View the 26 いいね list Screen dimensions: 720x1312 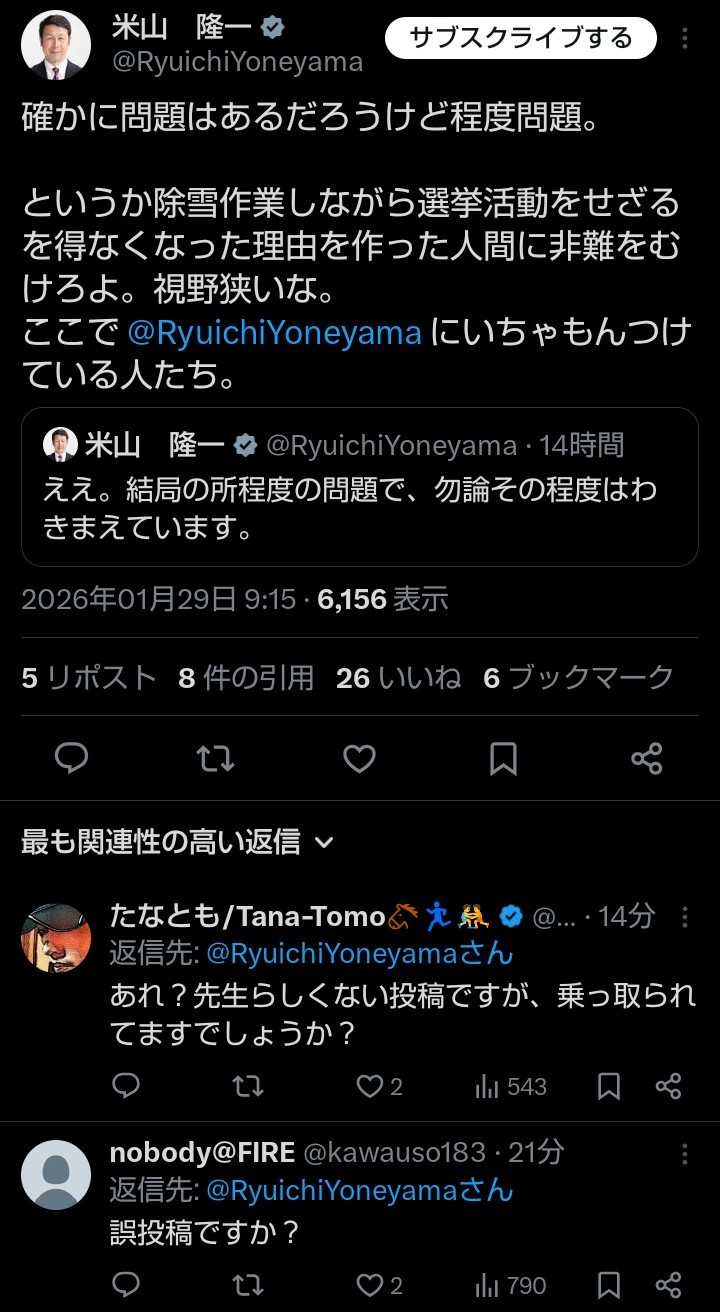[x=398, y=678]
